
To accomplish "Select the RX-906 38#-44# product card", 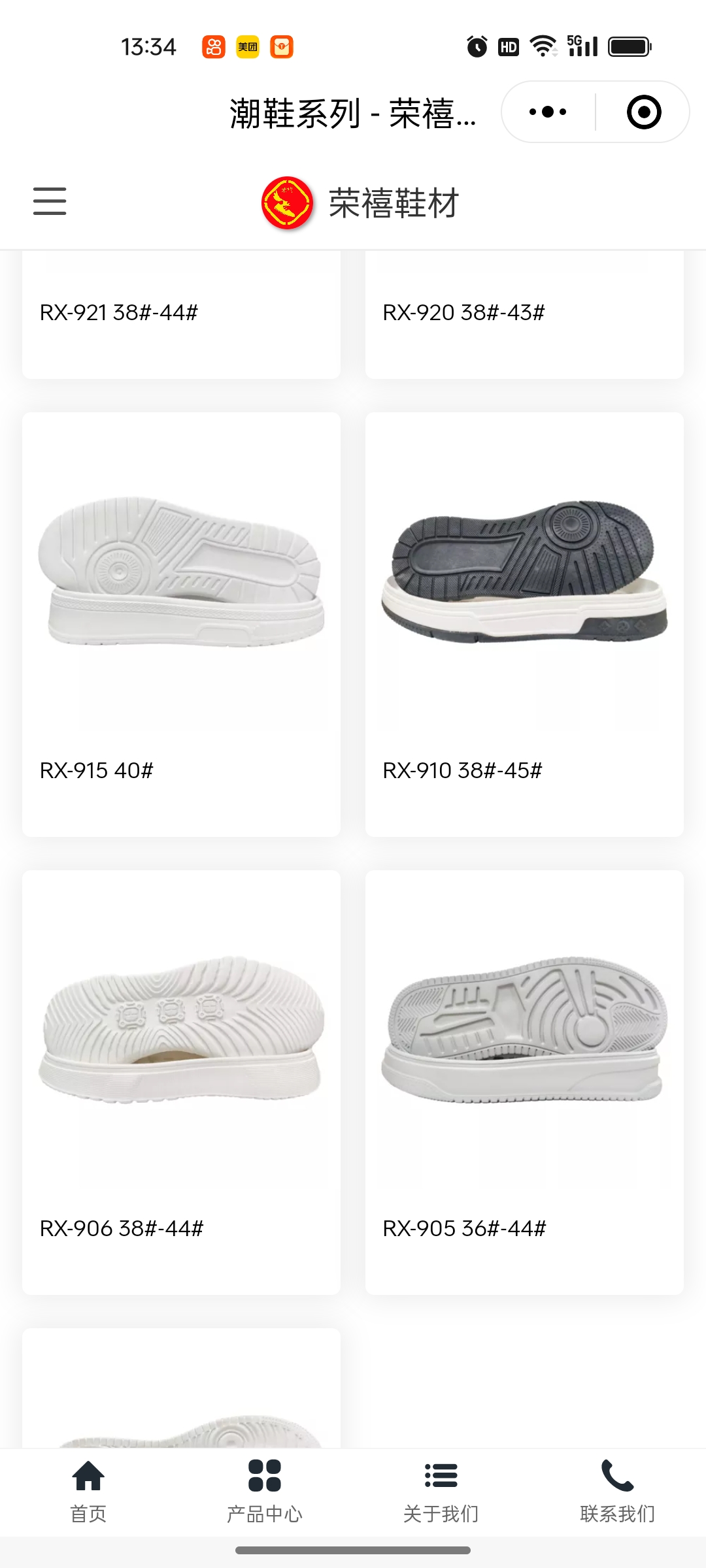I will [x=181, y=1081].
